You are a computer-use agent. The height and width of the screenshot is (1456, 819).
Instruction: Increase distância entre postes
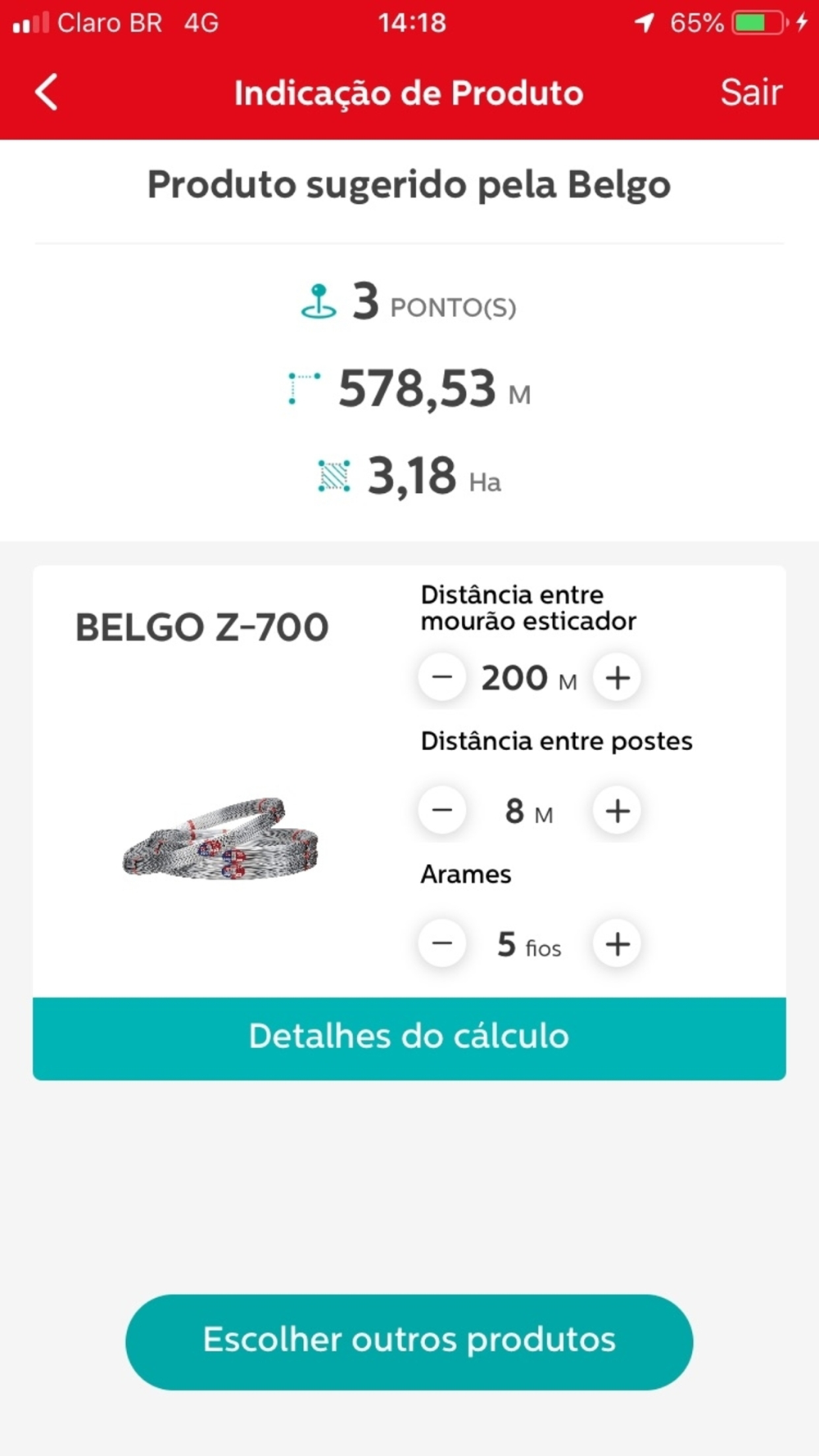pos(618,811)
